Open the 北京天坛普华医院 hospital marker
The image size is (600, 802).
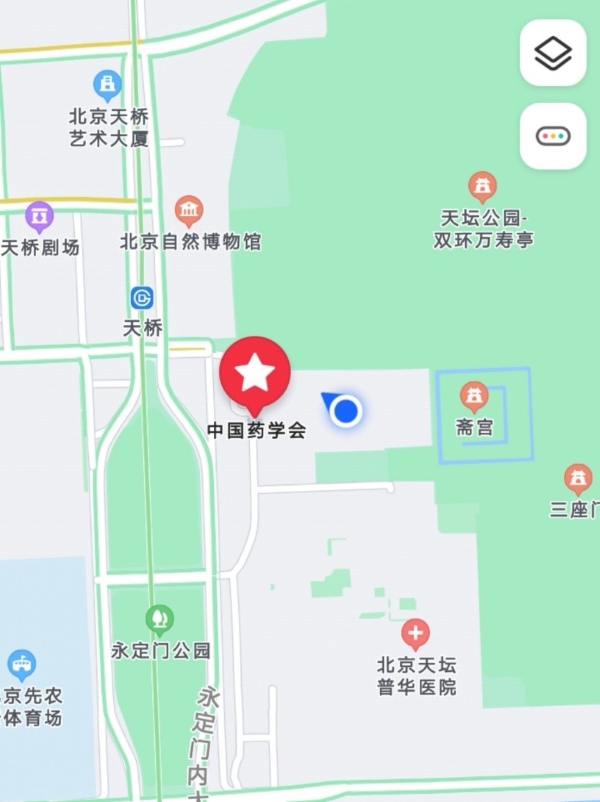(416, 634)
